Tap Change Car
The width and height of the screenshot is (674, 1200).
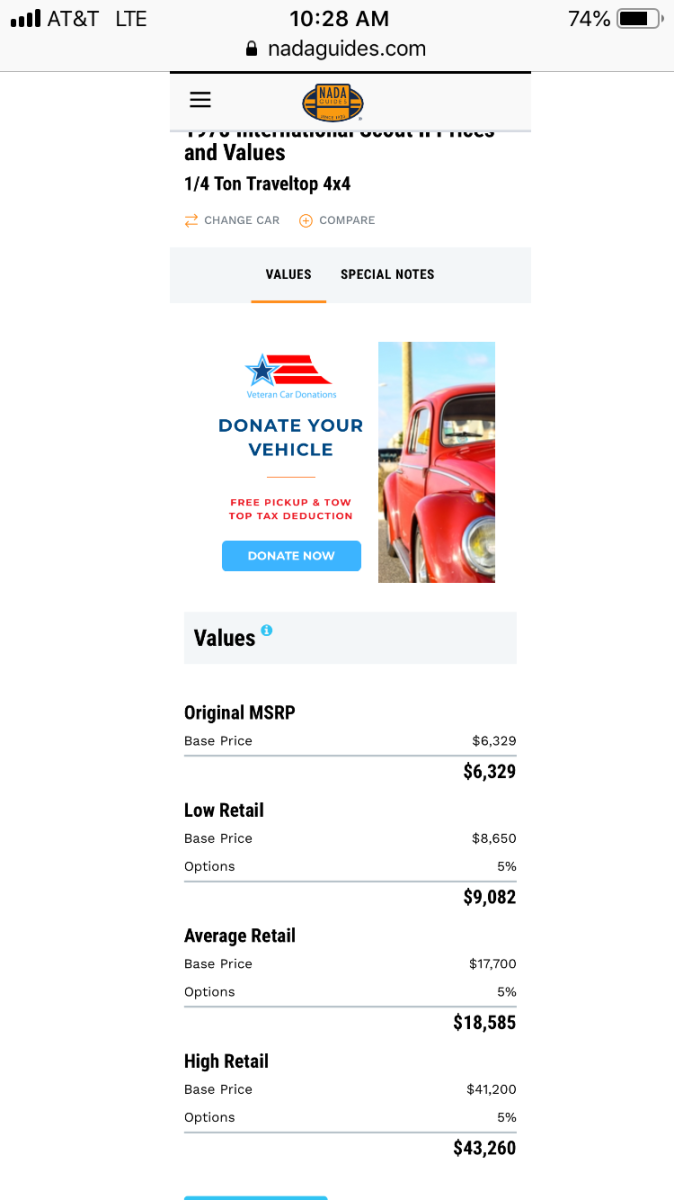232,220
